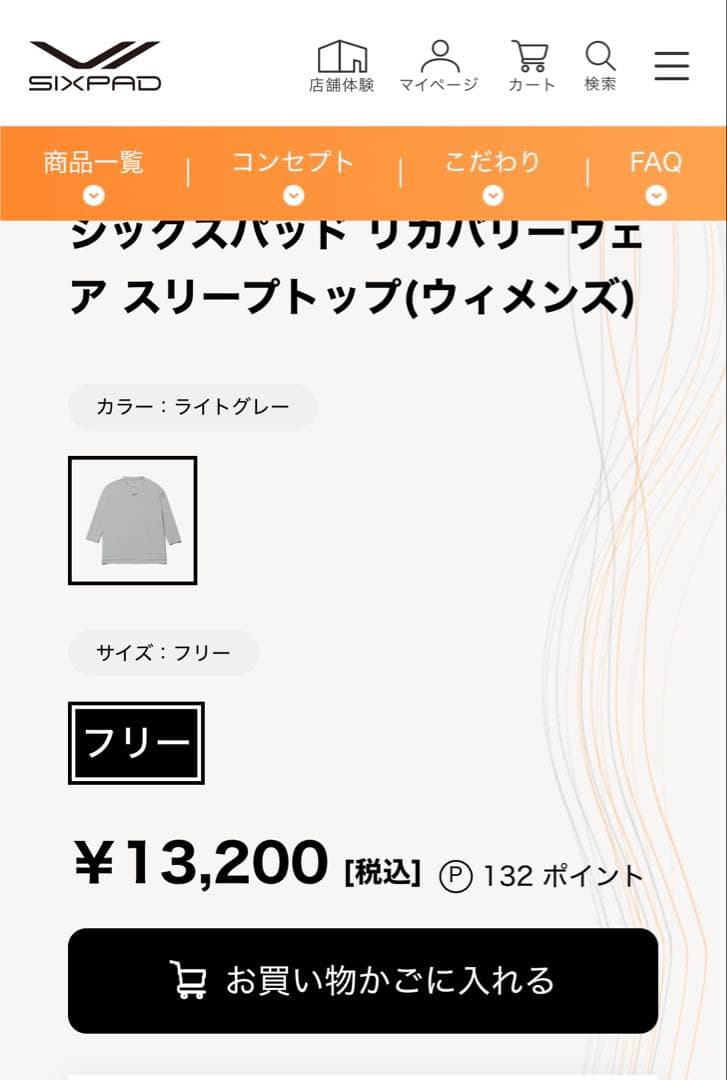Open the 検索 search function
This screenshot has height=1080, width=727.
click(600, 63)
